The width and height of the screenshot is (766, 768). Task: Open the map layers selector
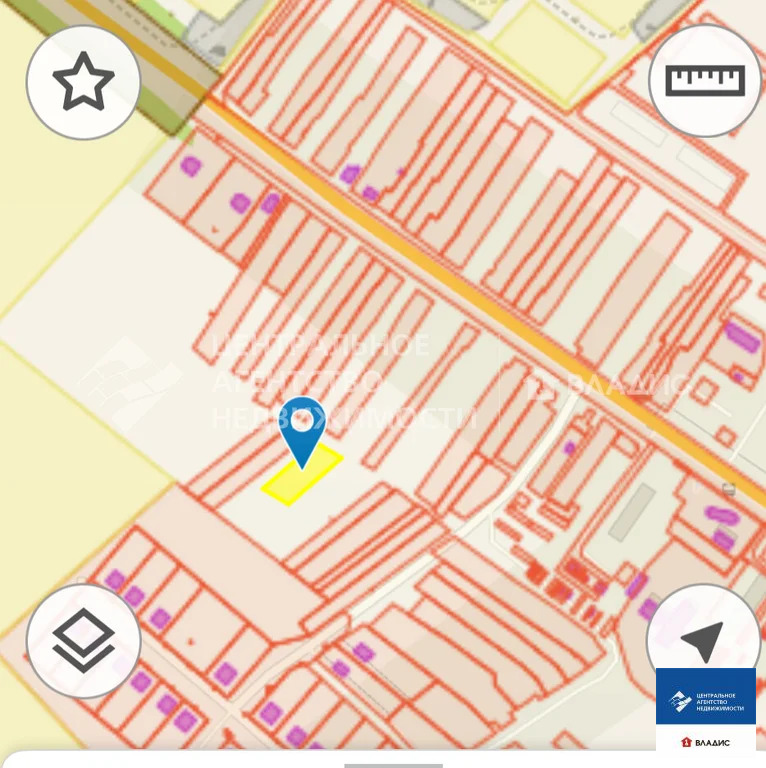(x=83, y=640)
